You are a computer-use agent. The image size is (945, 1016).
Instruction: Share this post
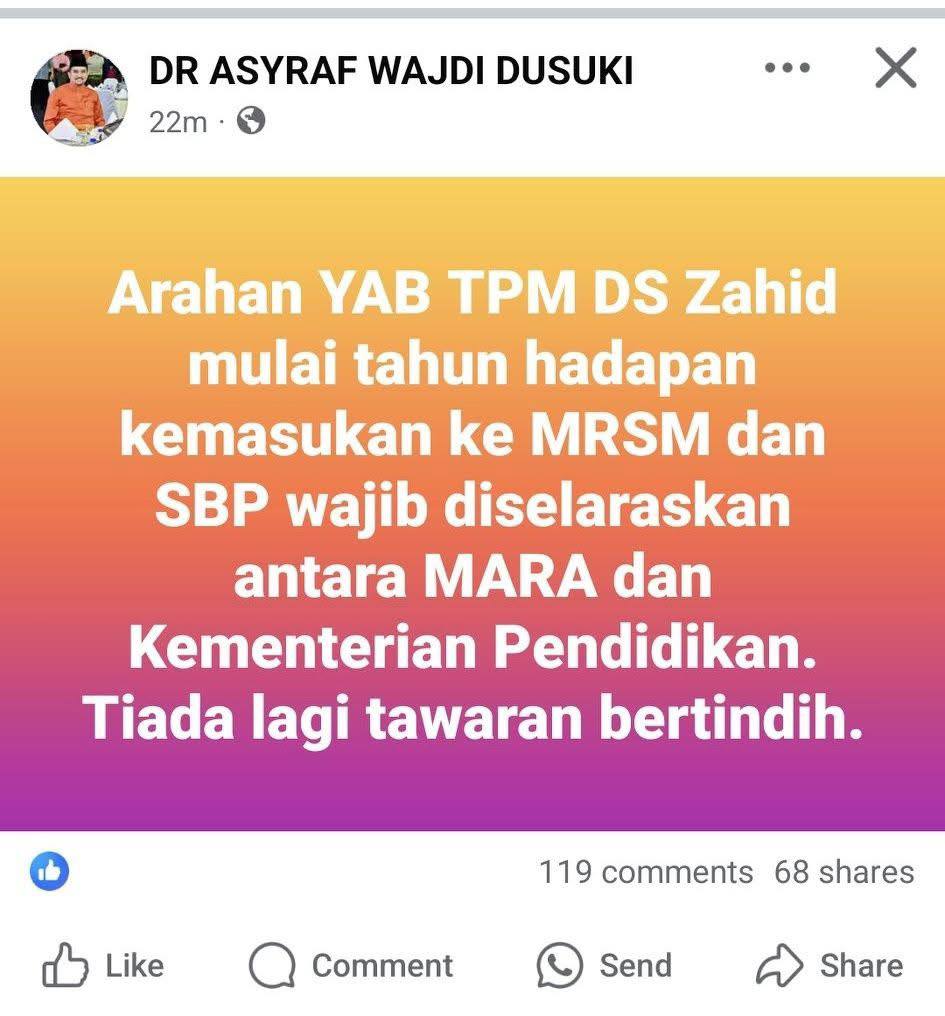click(829, 965)
